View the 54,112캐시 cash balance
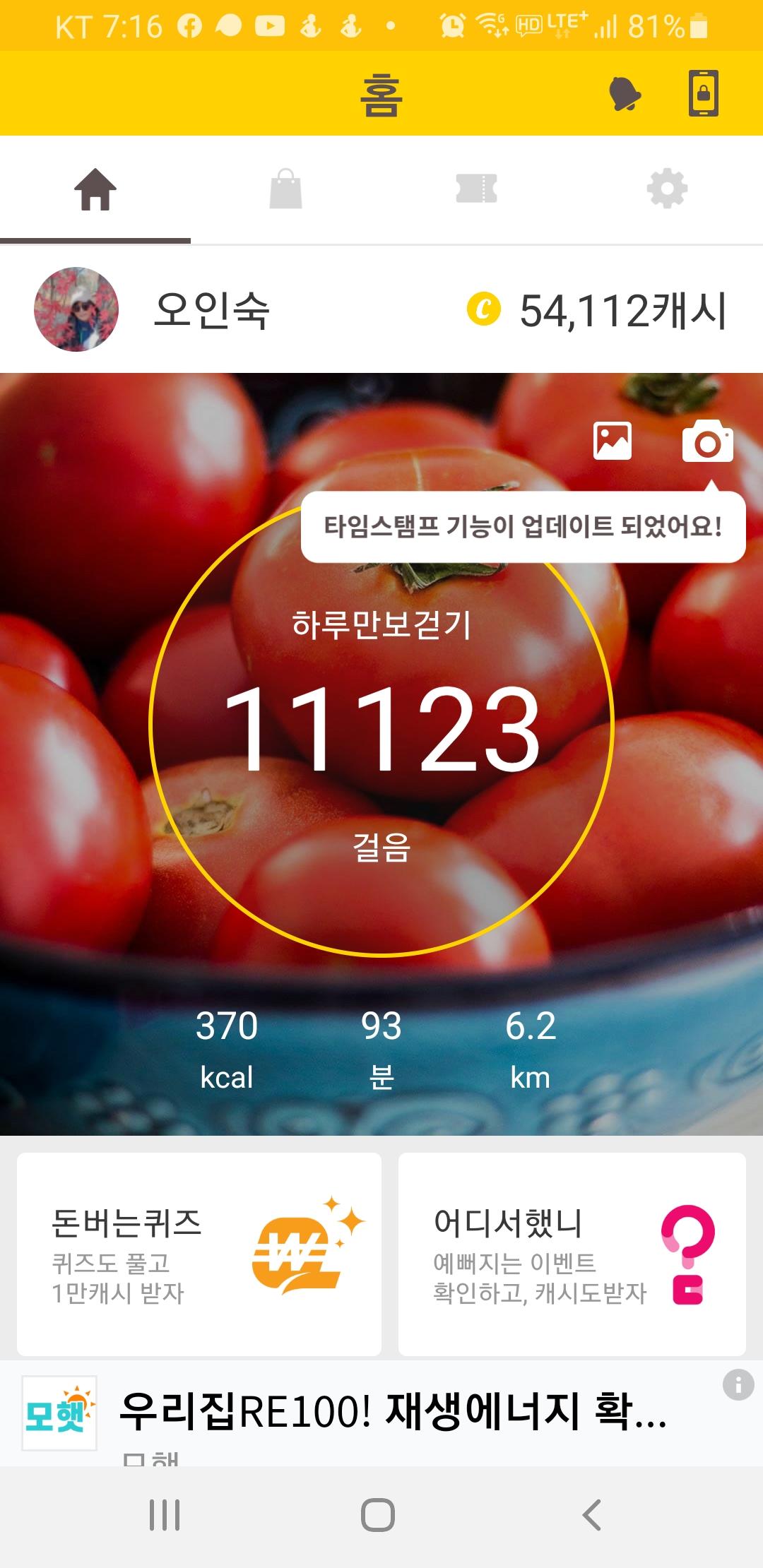 [x=598, y=311]
